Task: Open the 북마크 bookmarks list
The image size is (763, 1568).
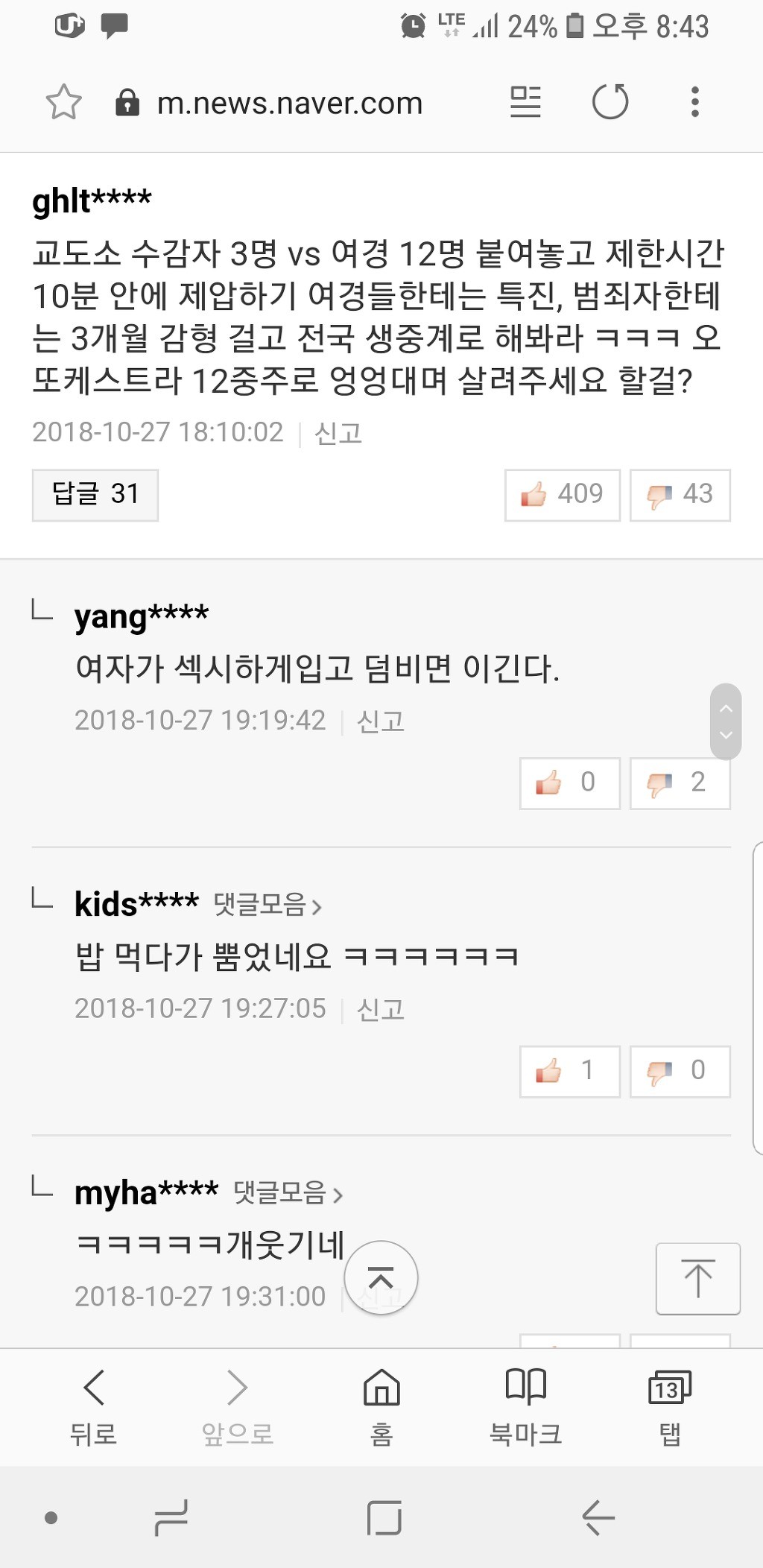Action: [525, 1406]
